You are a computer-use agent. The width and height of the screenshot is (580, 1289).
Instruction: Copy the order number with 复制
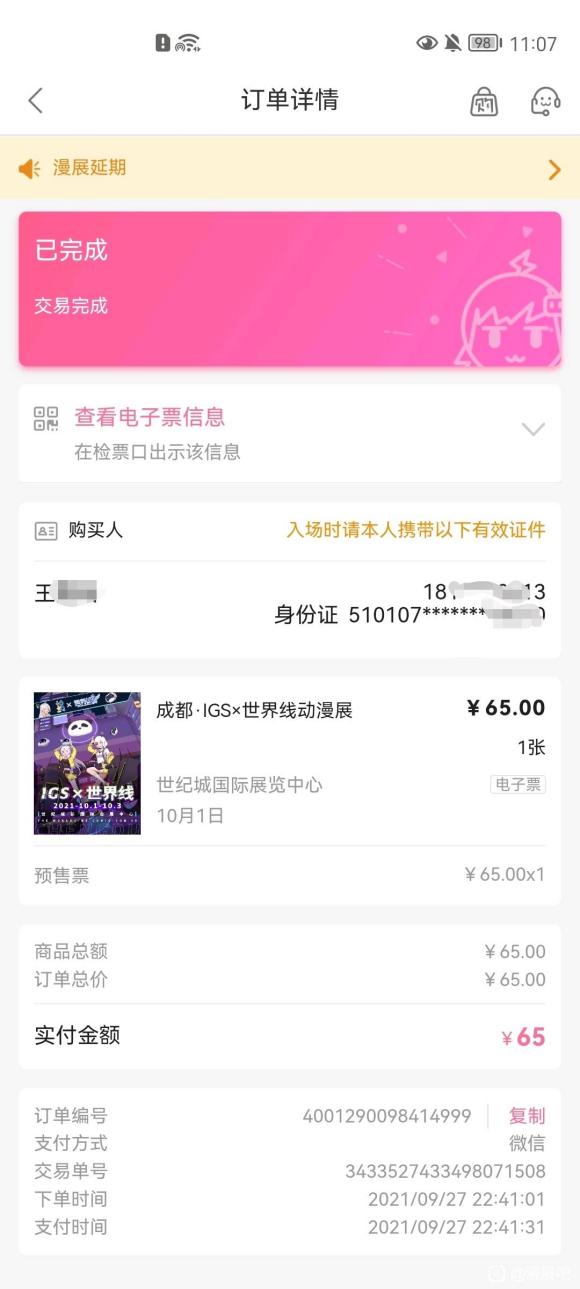(527, 1116)
